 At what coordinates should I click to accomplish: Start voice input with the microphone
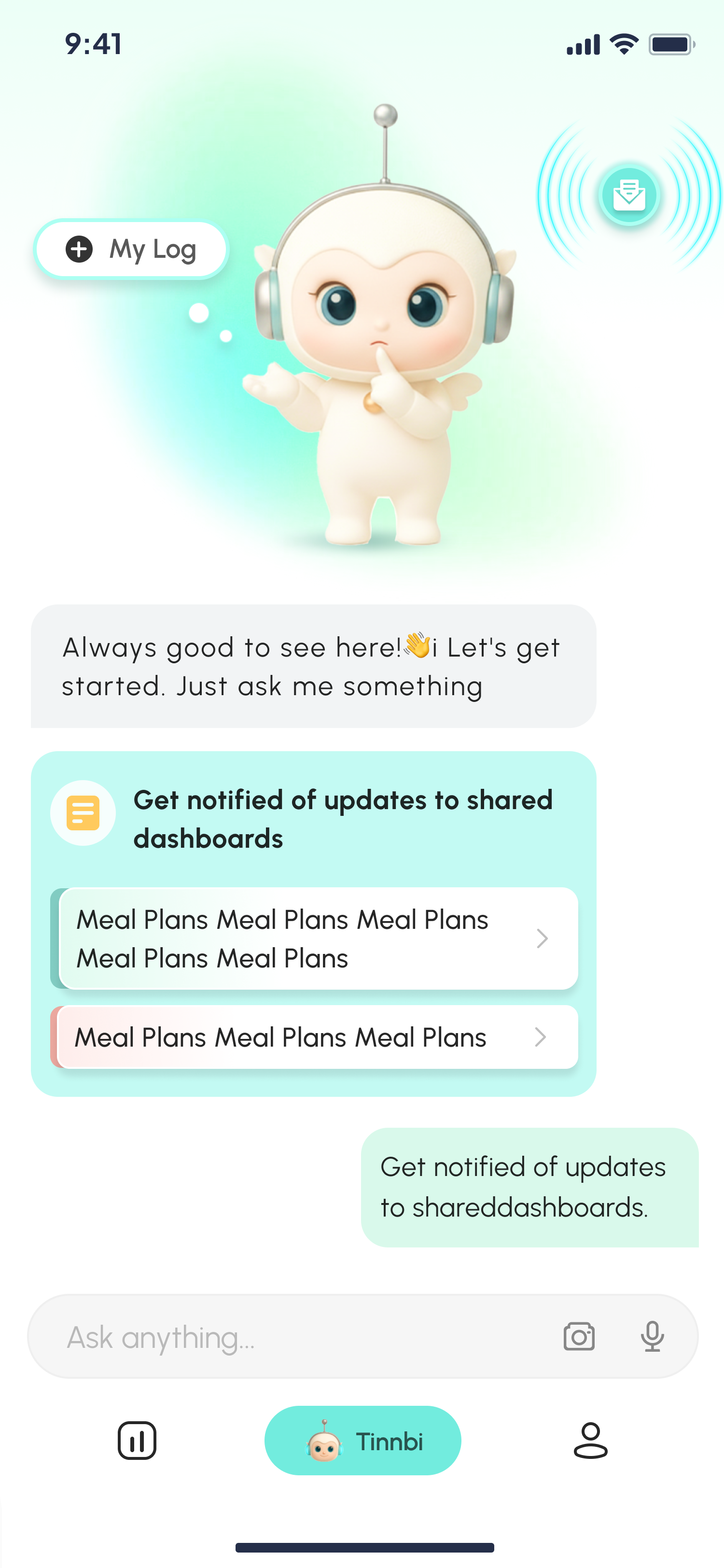pos(652,1337)
